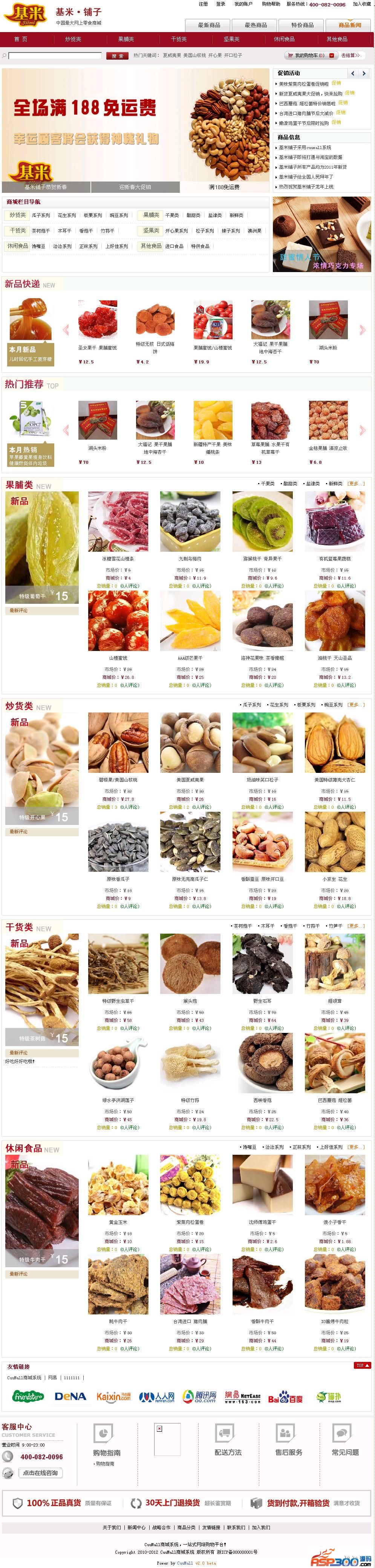The height and width of the screenshot is (1568, 375).
Task: Show next promotion with the right arrow
Action: 363,73
